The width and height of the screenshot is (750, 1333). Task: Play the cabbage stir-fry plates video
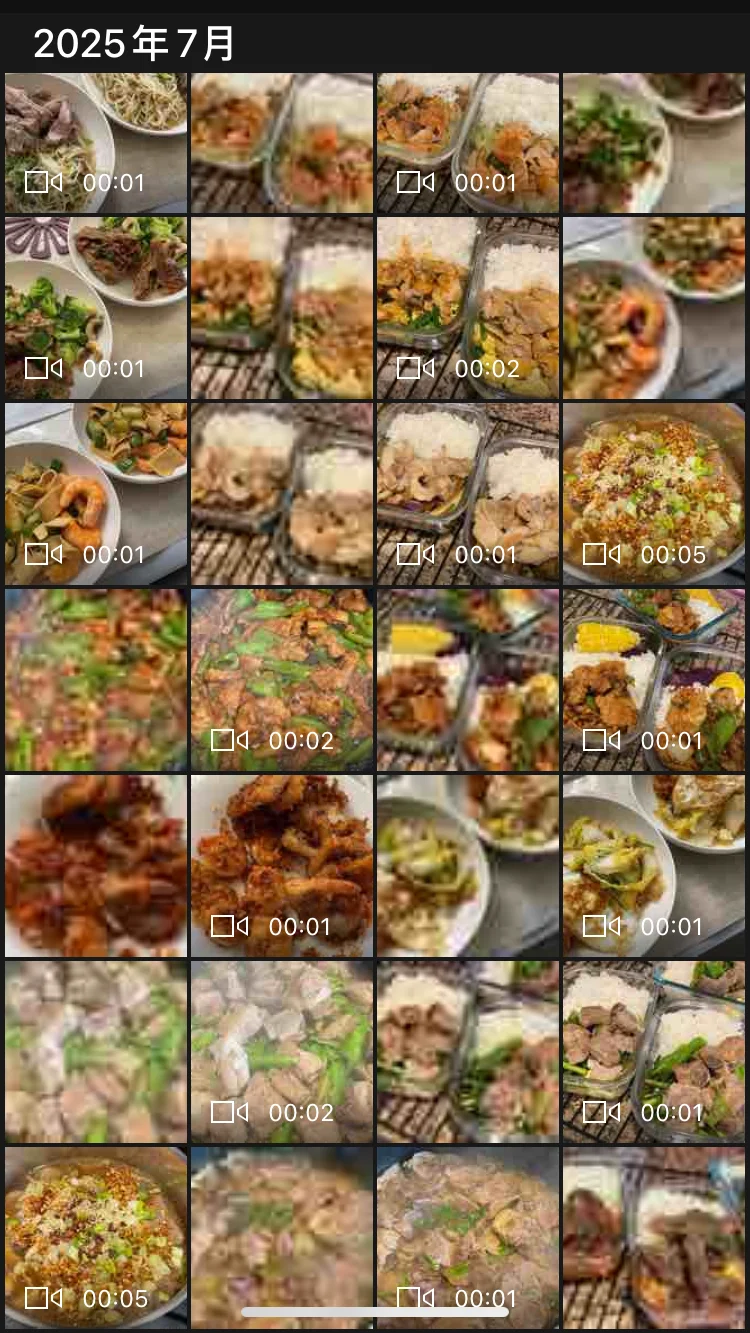tap(653, 865)
